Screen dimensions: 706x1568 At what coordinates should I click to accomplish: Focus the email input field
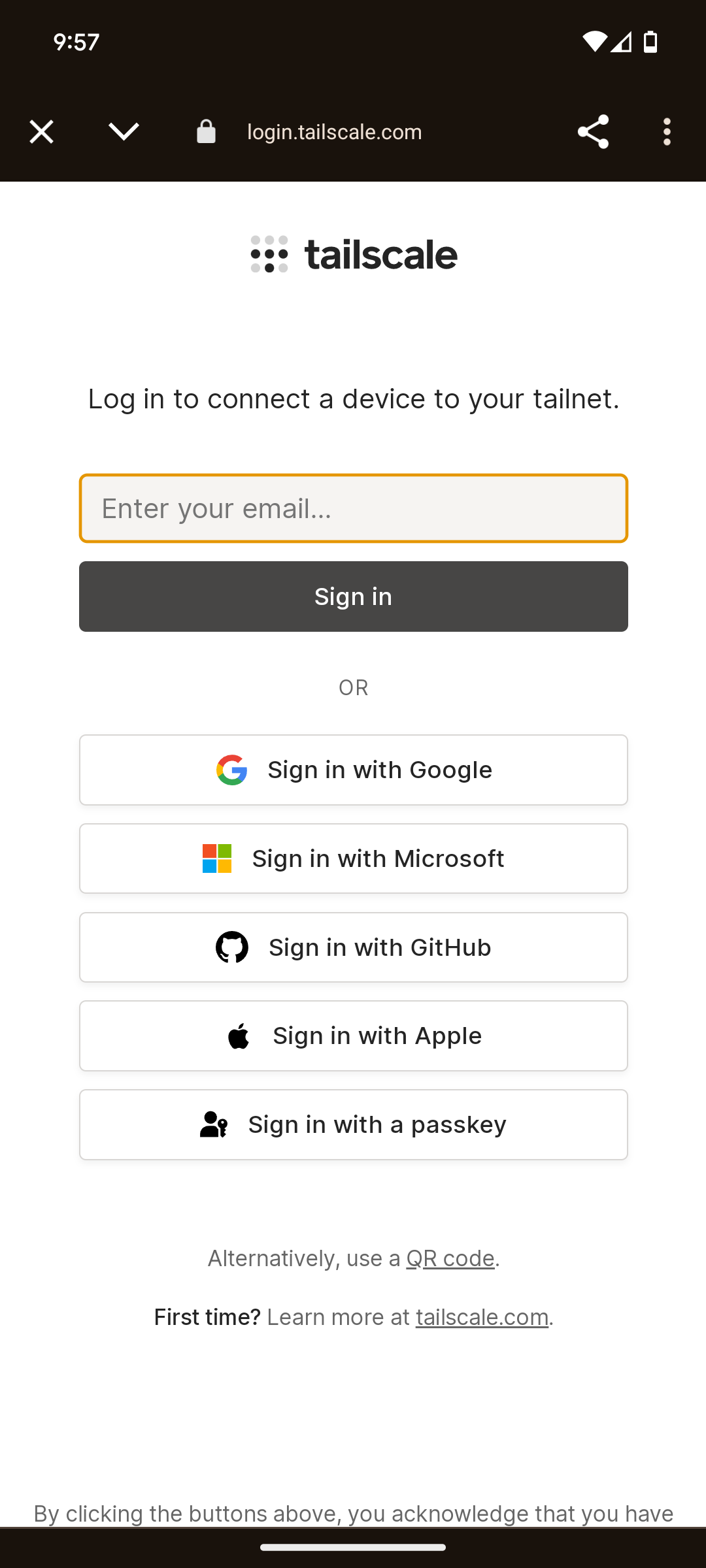click(354, 508)
